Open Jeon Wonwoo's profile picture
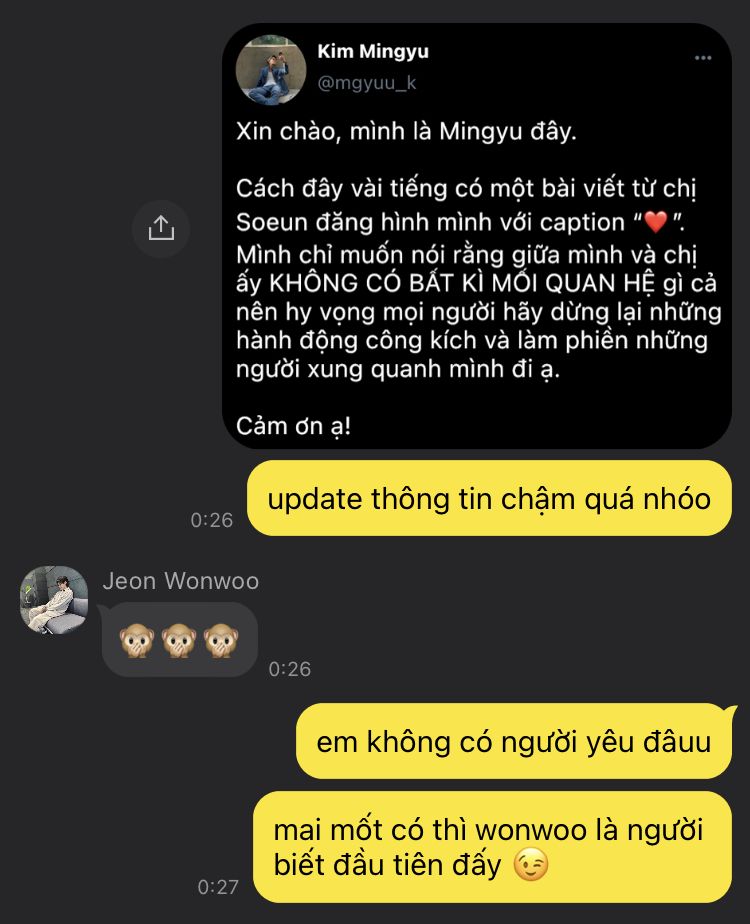750x924 pixels. pos(54,600)
